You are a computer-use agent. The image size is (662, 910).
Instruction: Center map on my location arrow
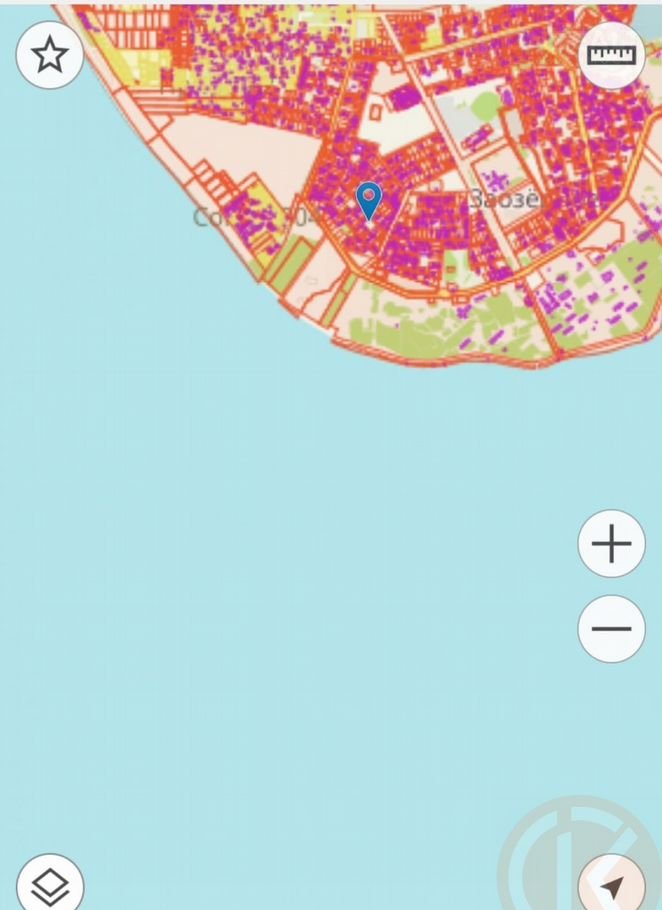612,885
